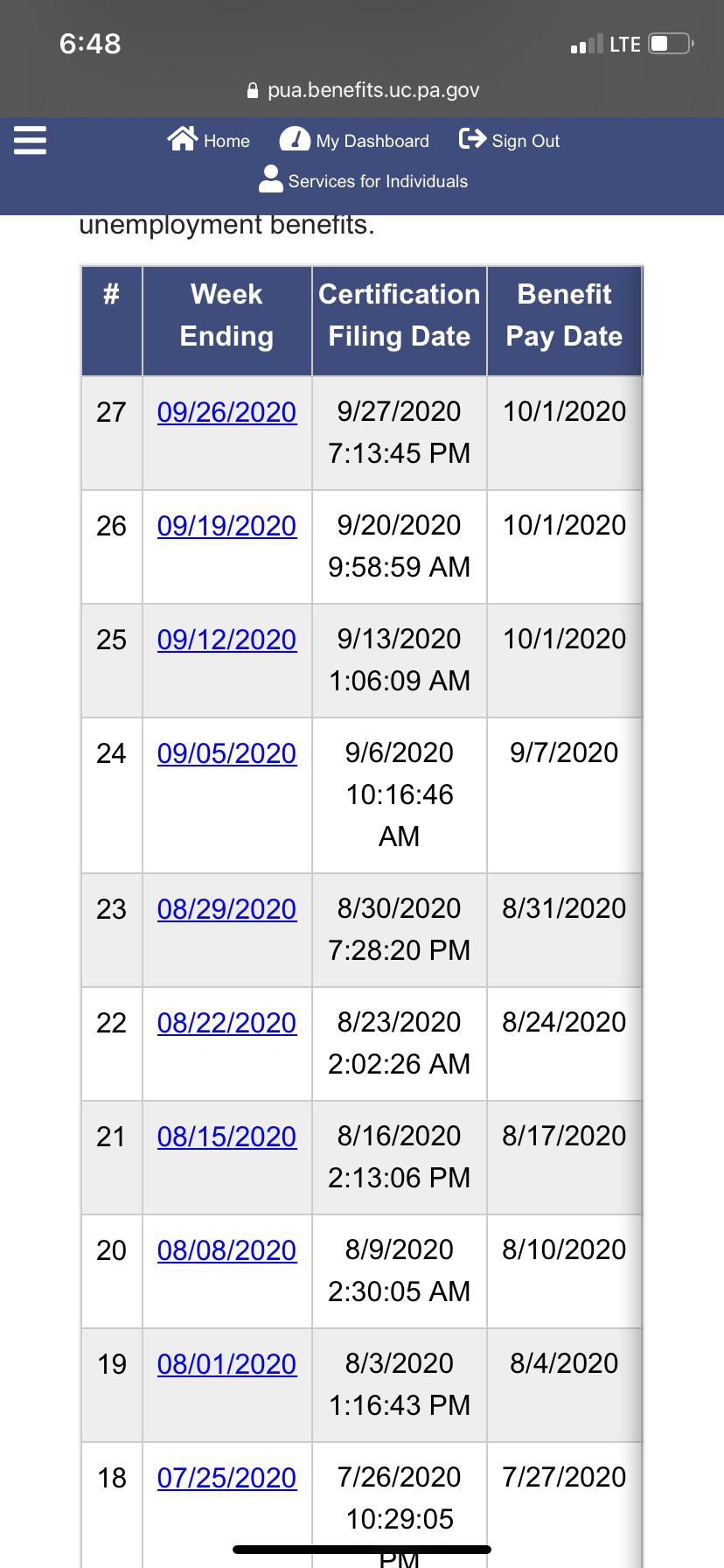Screen dimensions: 724x1568
Task: Click the Benefit Pay Date column header
Action: tap(564, 315)
